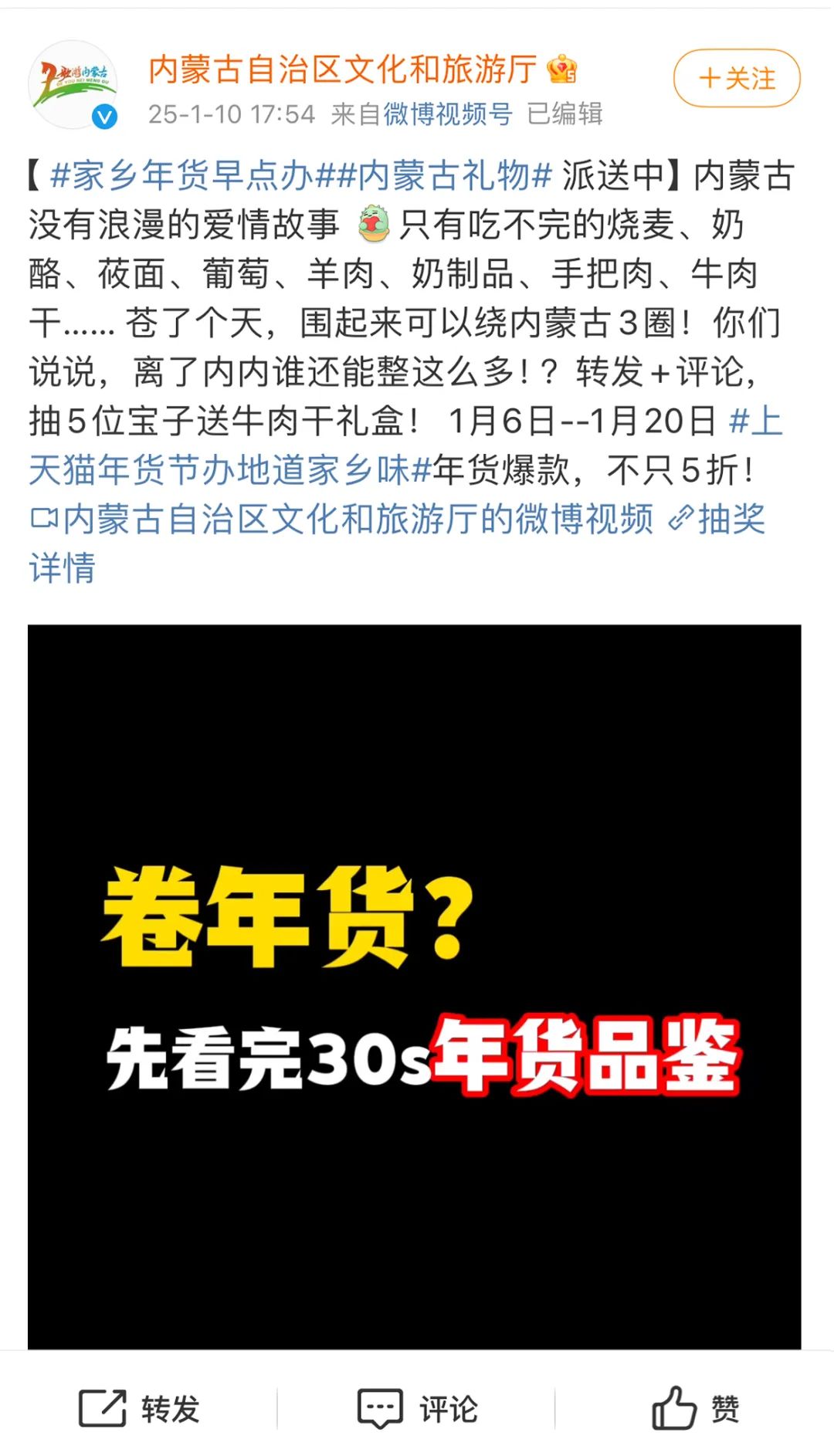Follow the account via +关注 button
Image resolution: width=834 pixels, height=1456 pixels.
737,78
